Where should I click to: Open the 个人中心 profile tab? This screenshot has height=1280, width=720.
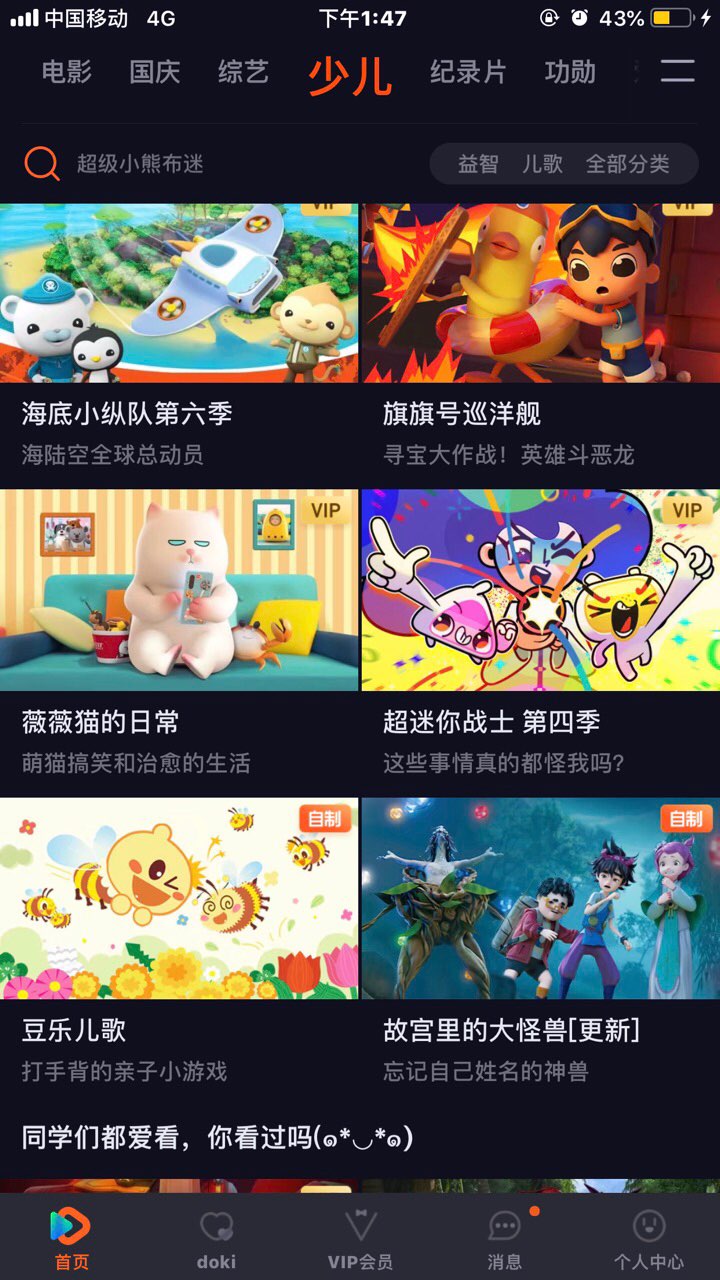point(649,1238)
